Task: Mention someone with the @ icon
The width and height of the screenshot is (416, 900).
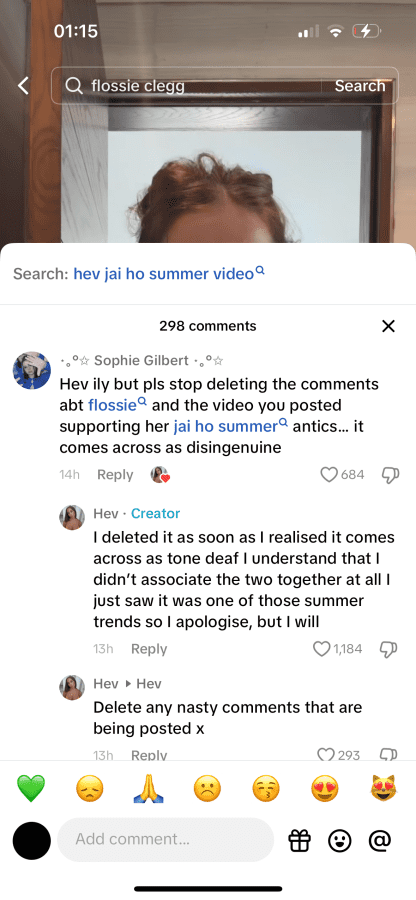Action: tap(379, 840)
